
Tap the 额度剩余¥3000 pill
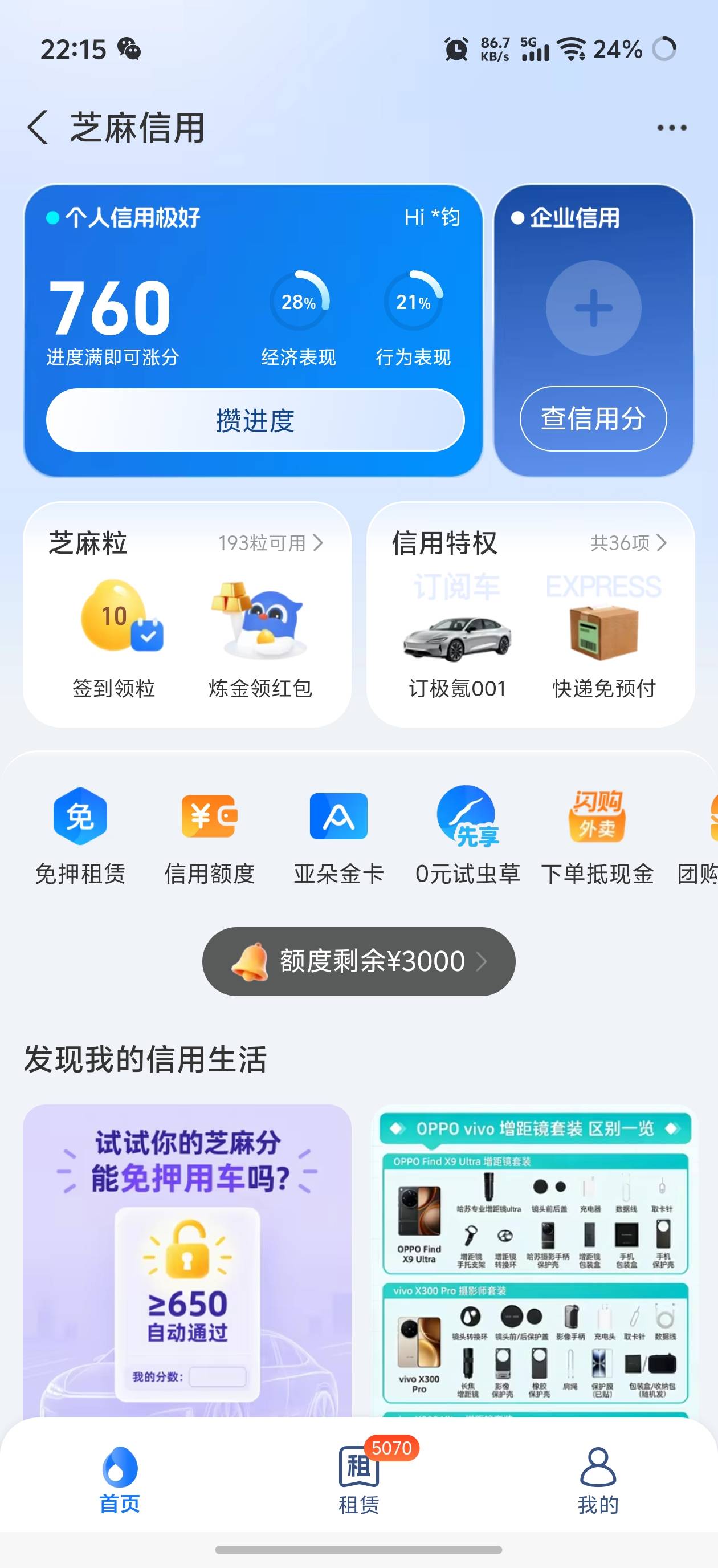tap(359, 962)
